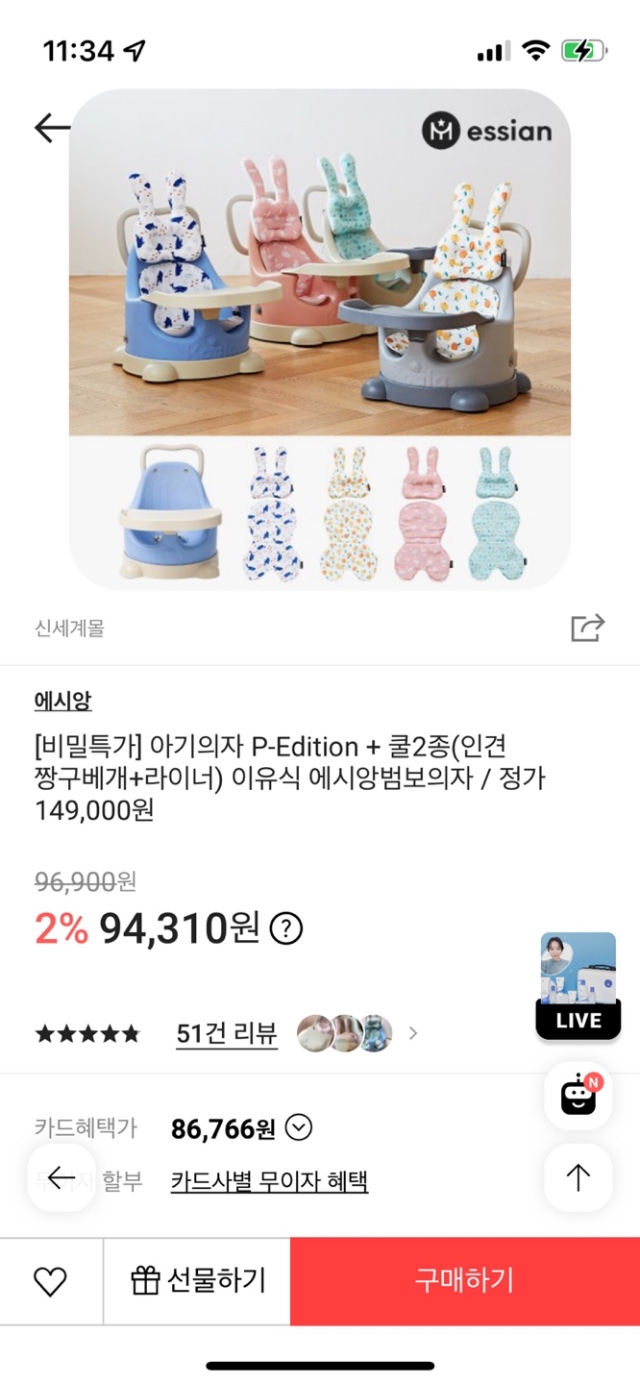This screenshot has width=640, height=1384.
Task: Open the 51건 리뷰 reviews
Action: click(x=226, y=1033)
